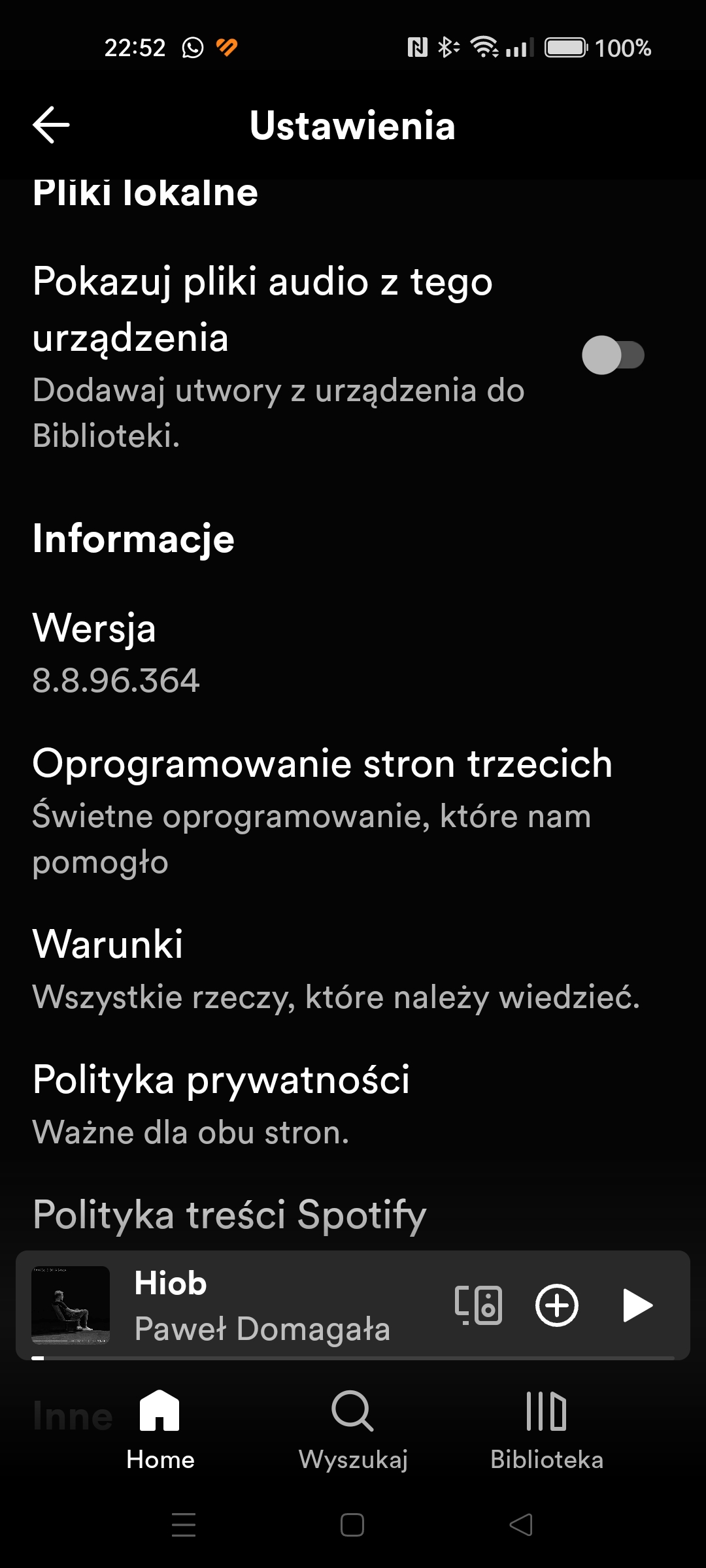The image size is (706, 1568).
Task: Add Hiob to library with plus icon
Action: tap(557, 1305)
